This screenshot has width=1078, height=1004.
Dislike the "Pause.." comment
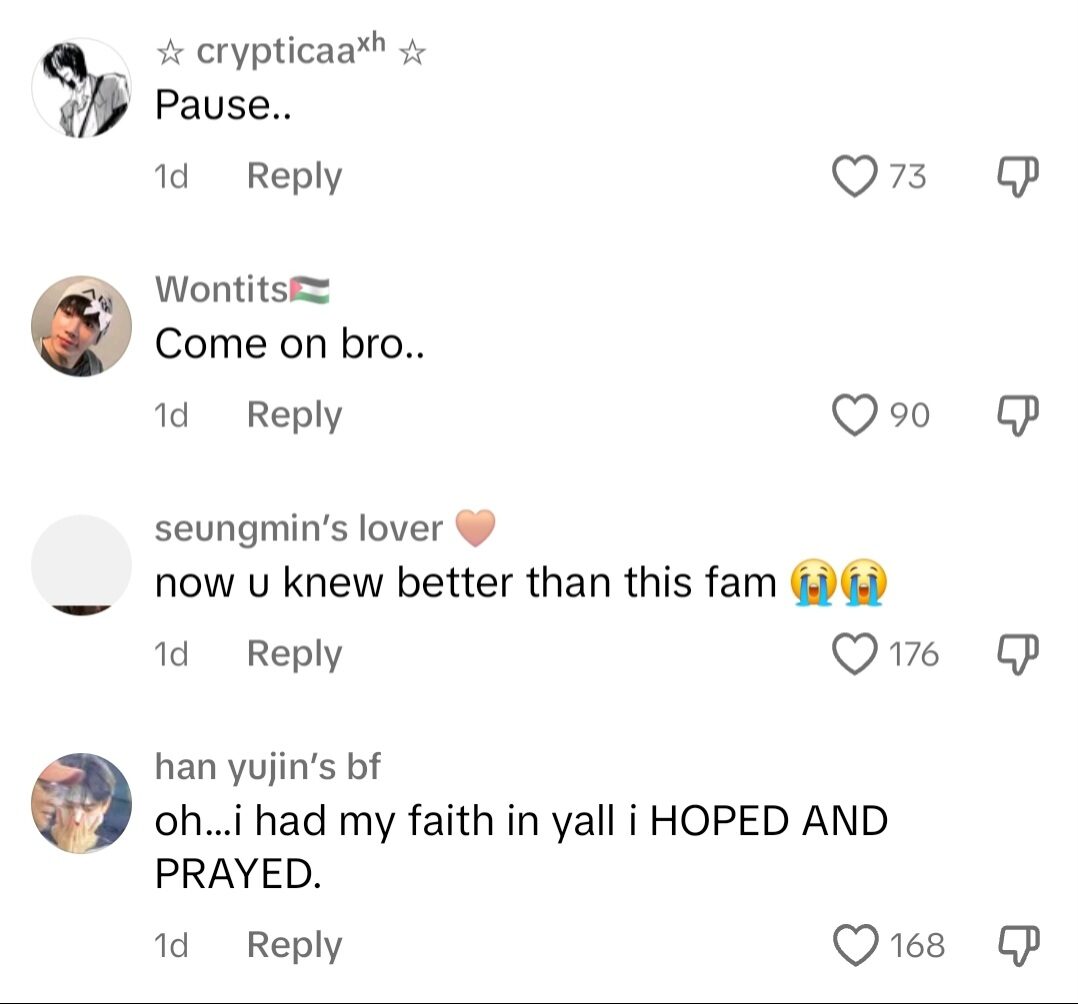click(x=1019, y=177)
